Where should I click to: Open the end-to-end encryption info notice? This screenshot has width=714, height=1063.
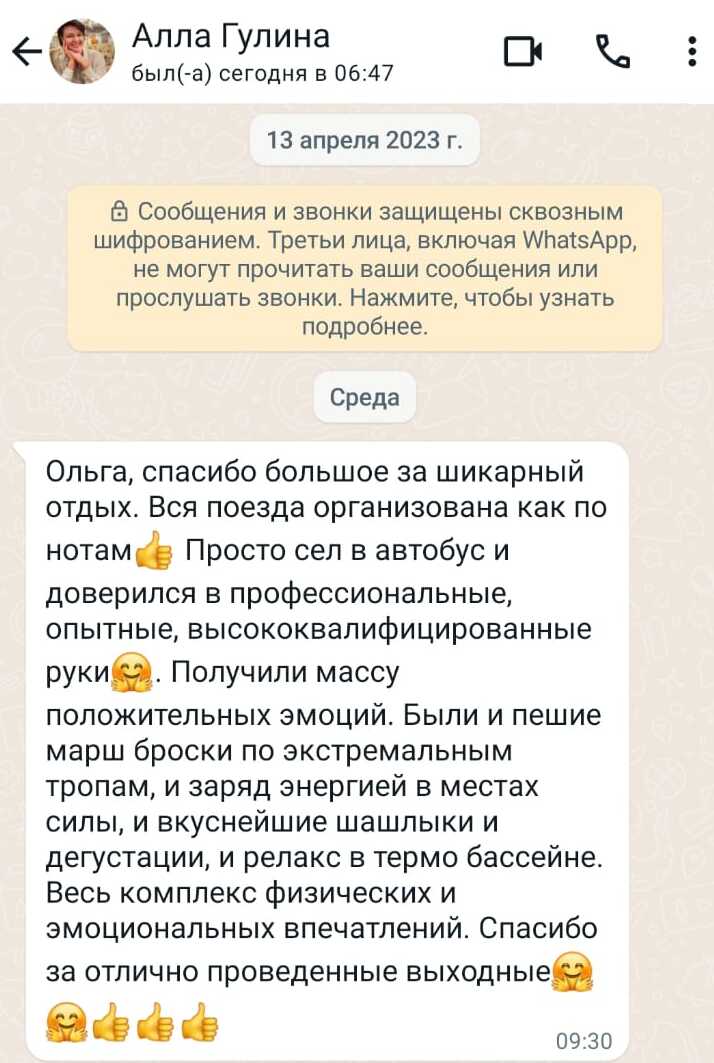[x=364, y=268]
